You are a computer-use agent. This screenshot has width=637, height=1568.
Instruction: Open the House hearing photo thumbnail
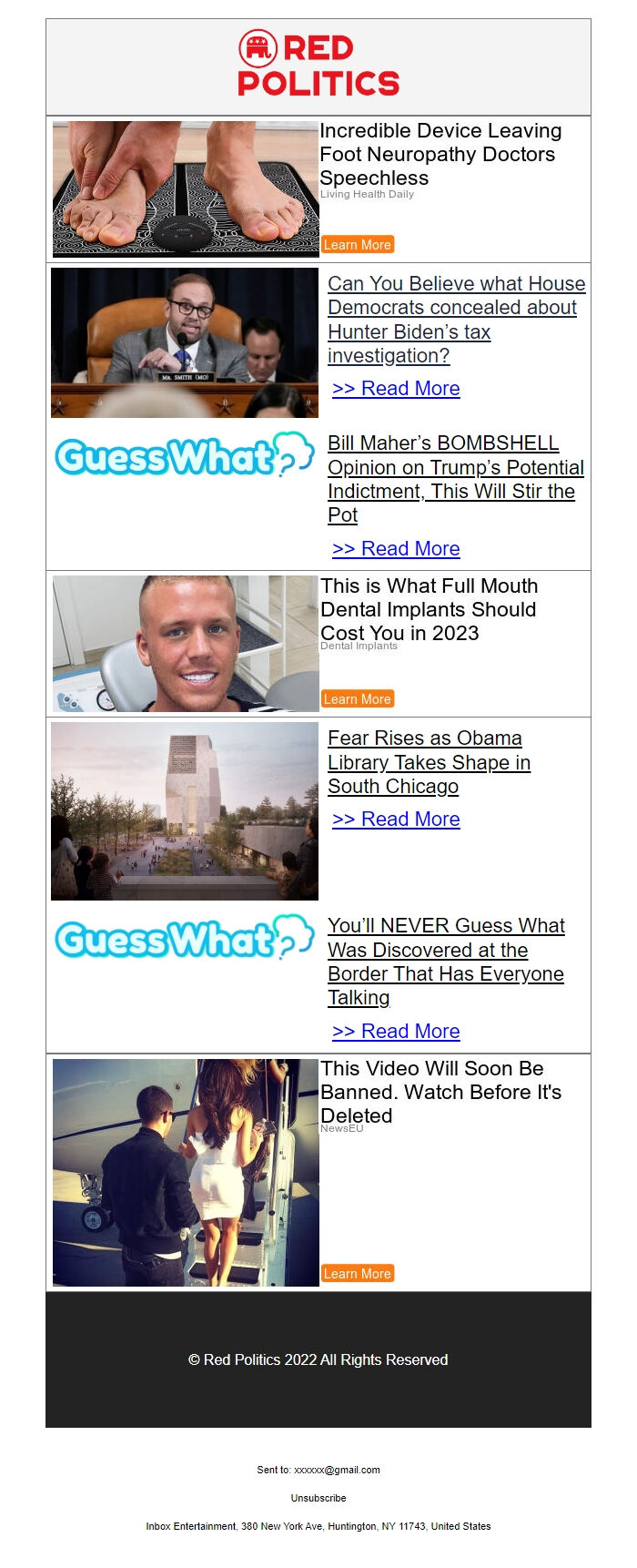(185, 342)
